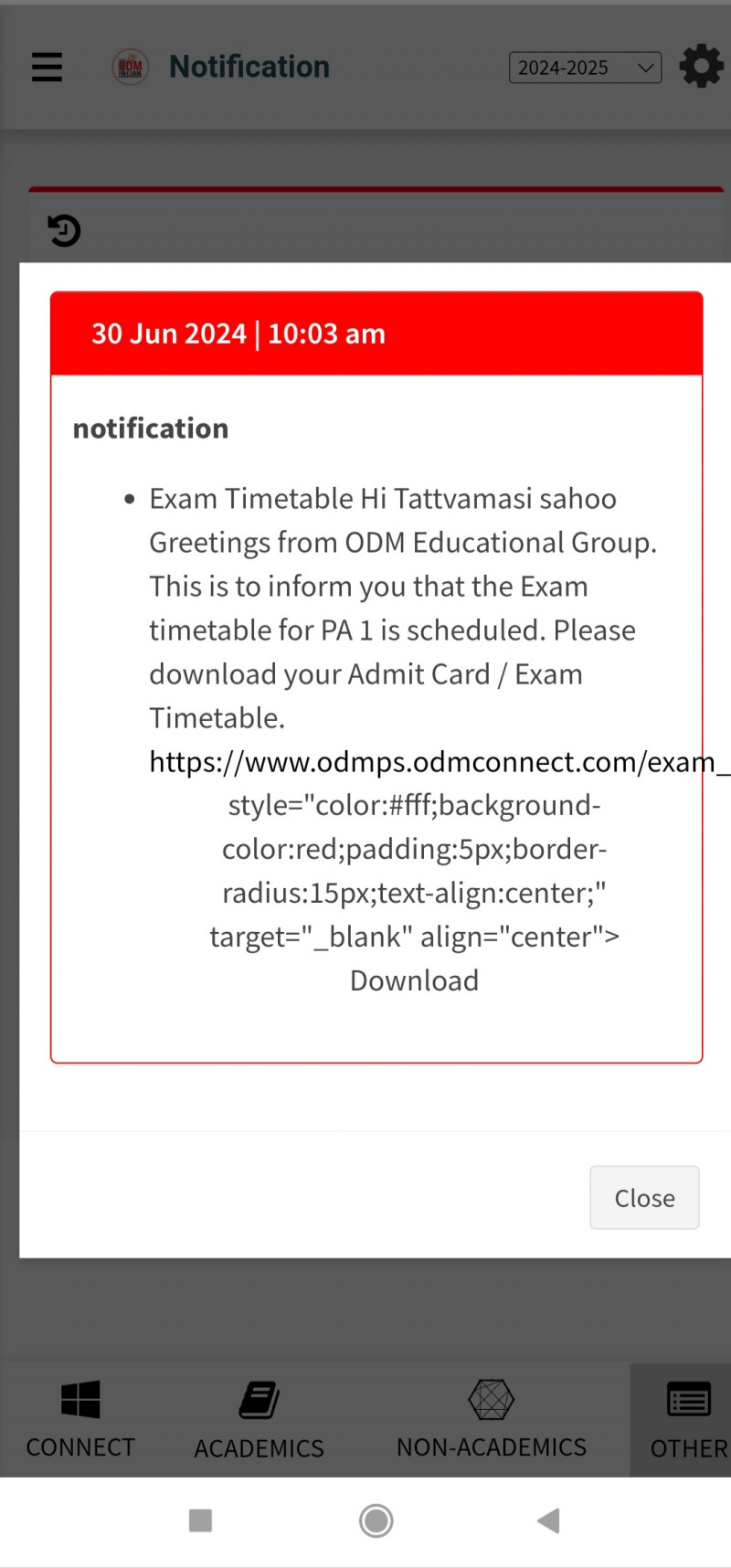
Task: Open the hamburger drawer menu
Action: (x=48, y=67)
